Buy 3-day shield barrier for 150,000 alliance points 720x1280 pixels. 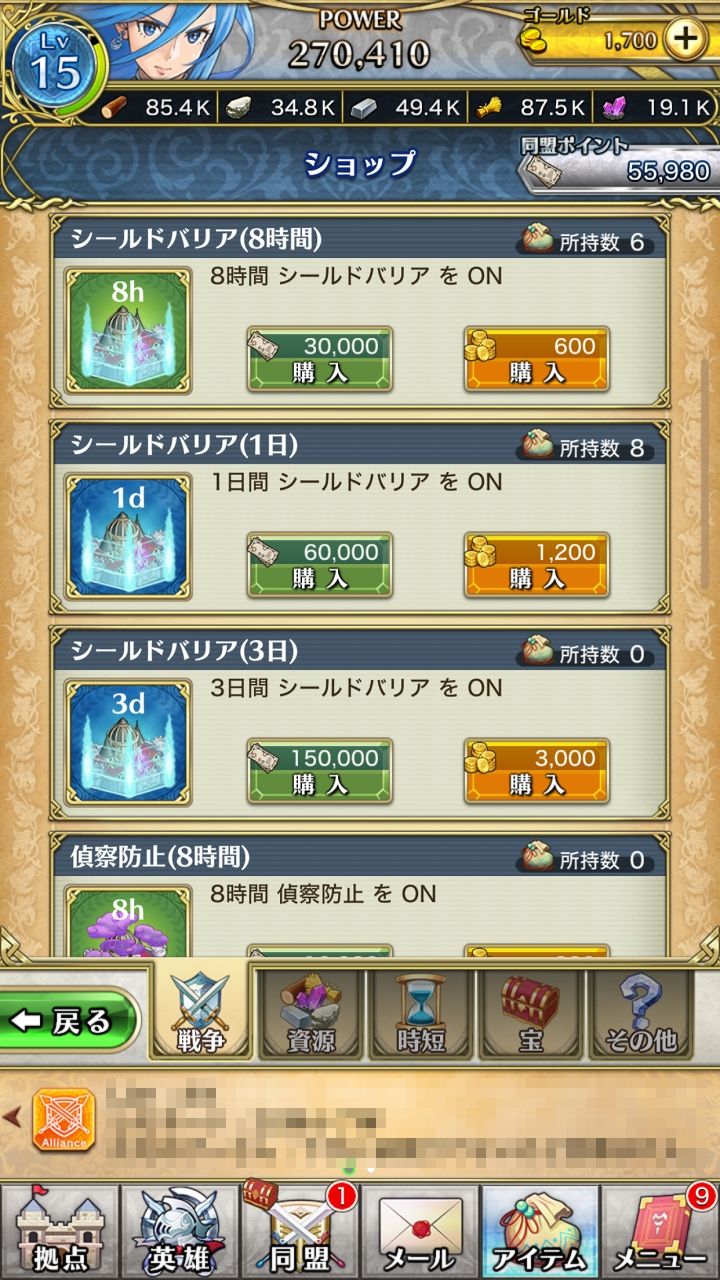pyautogui.click(x=320, y=771)
